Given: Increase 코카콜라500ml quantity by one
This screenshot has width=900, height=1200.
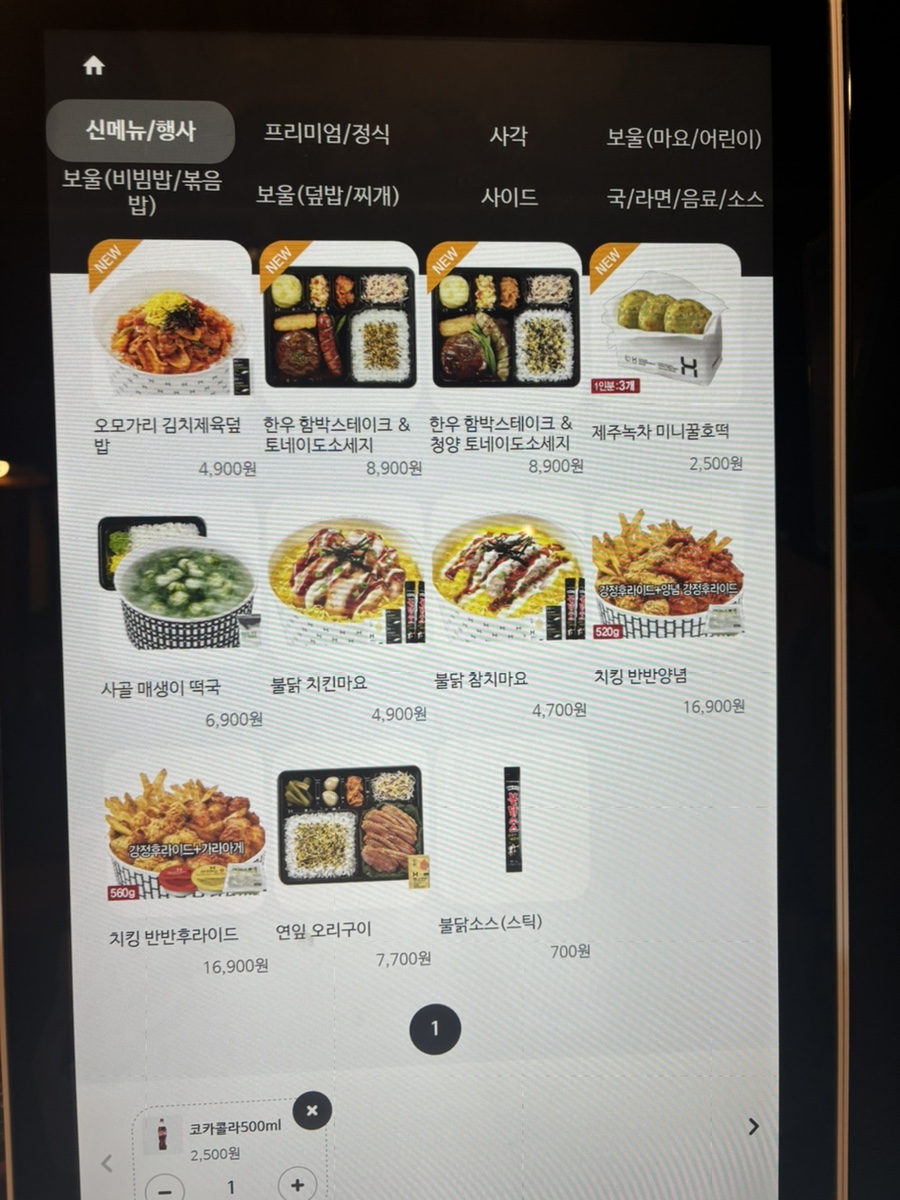Looking at the screenshot, I should (297, 1185).
